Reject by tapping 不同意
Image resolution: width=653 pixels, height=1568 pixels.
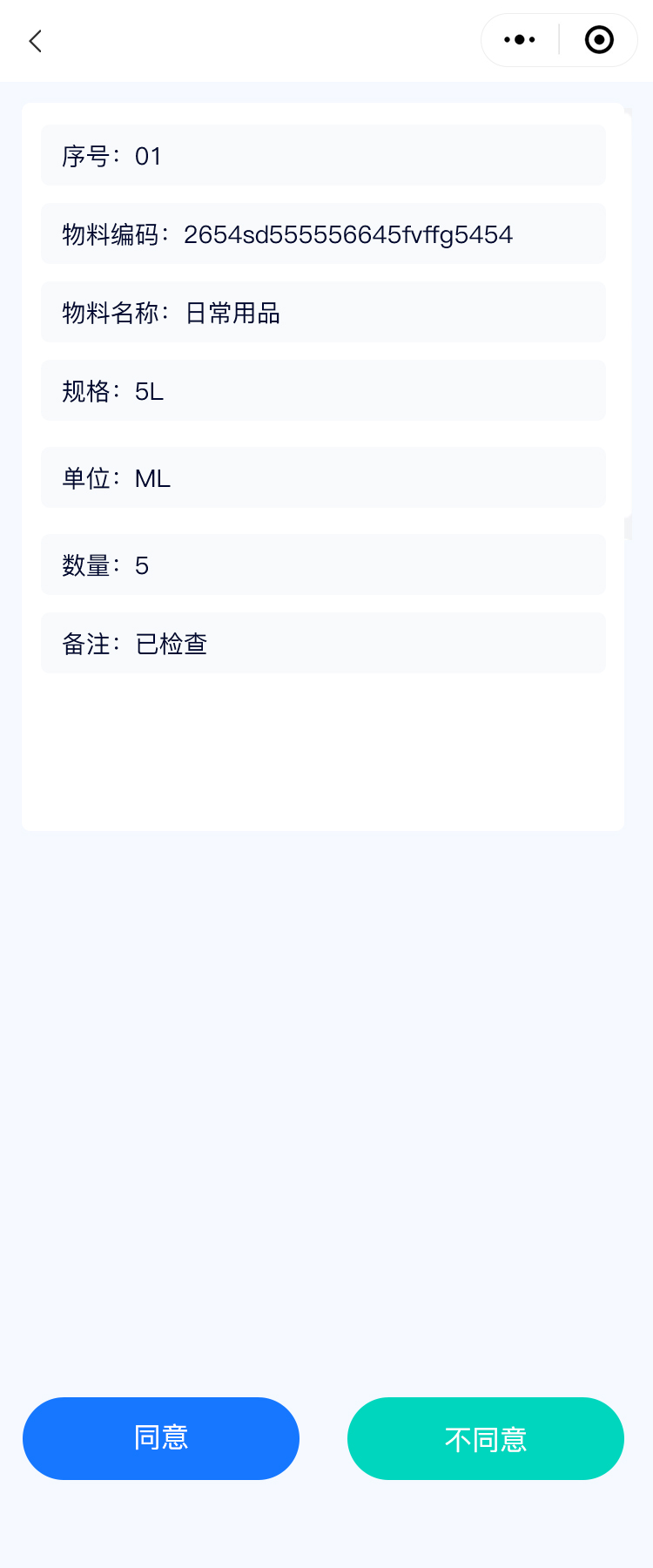(x=486, y=1438)
